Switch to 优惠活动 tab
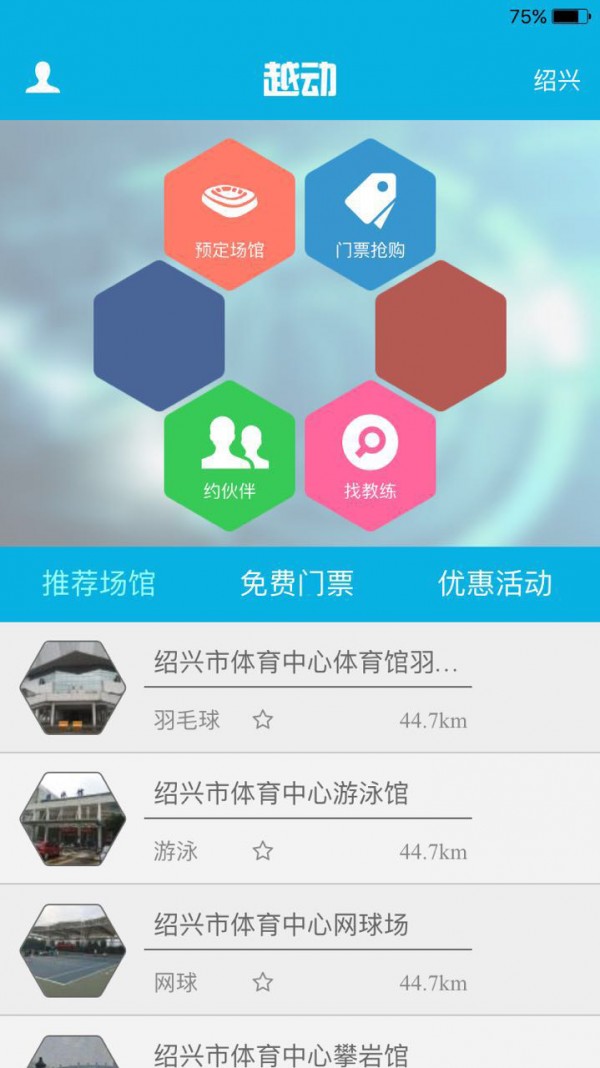Viewport: 600px width, 1068px height. click(x=495, y=584)
